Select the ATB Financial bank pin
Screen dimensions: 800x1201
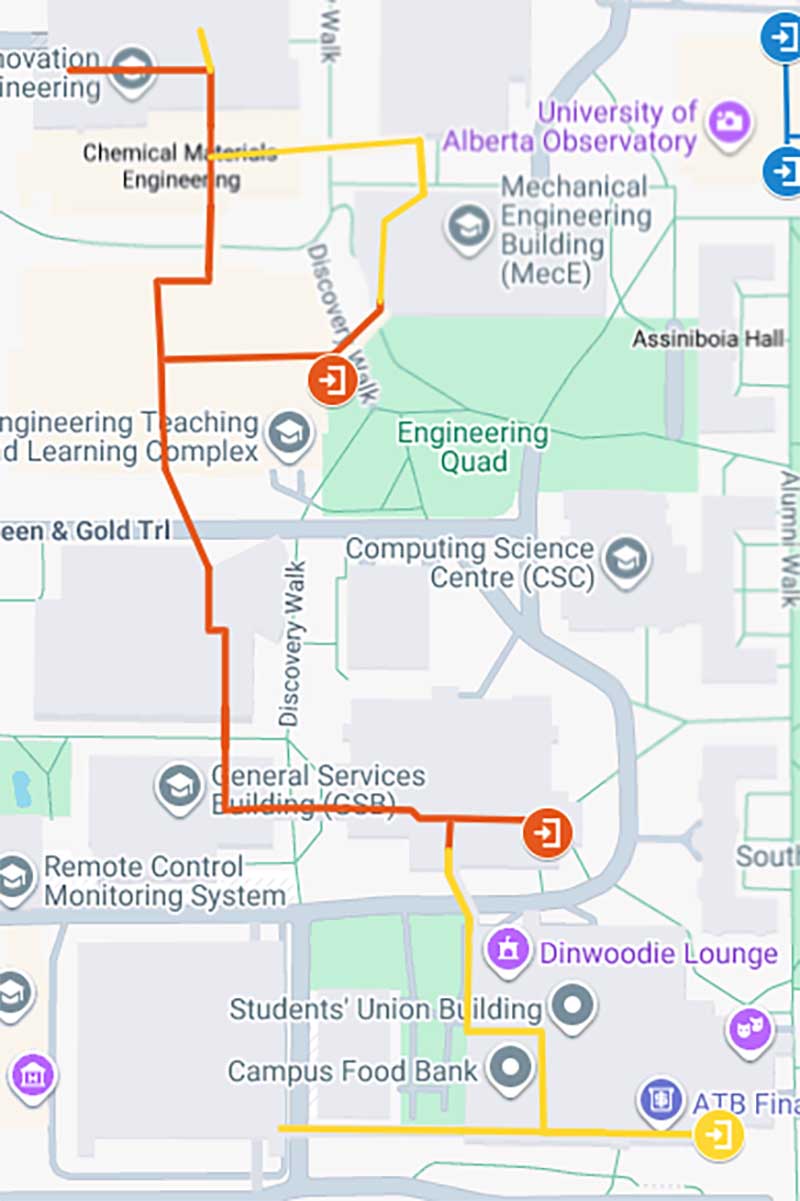coord(660,1094)
